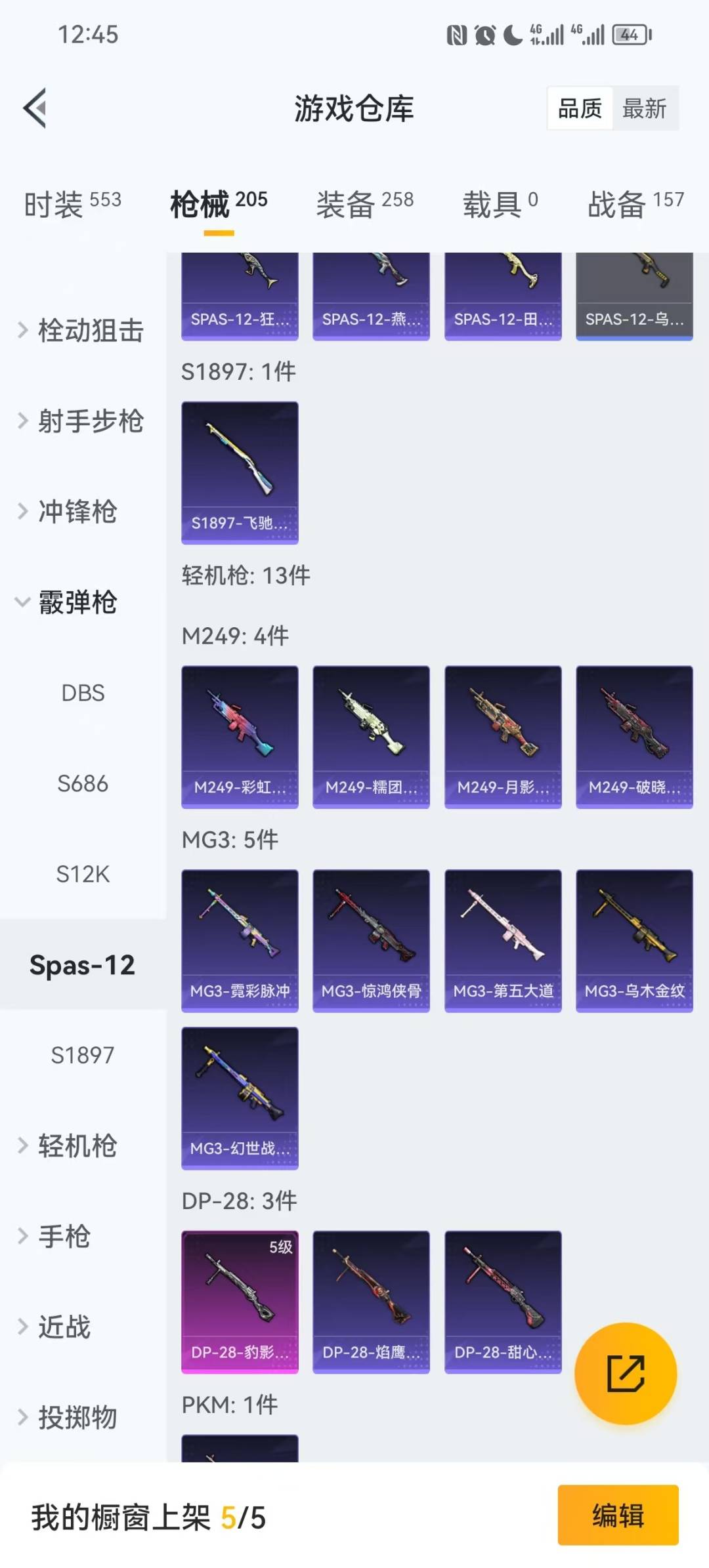709x1568 pixels.
Task: Expand the 轻机枪 sidebar category
Action: (x=75, y=1145)
